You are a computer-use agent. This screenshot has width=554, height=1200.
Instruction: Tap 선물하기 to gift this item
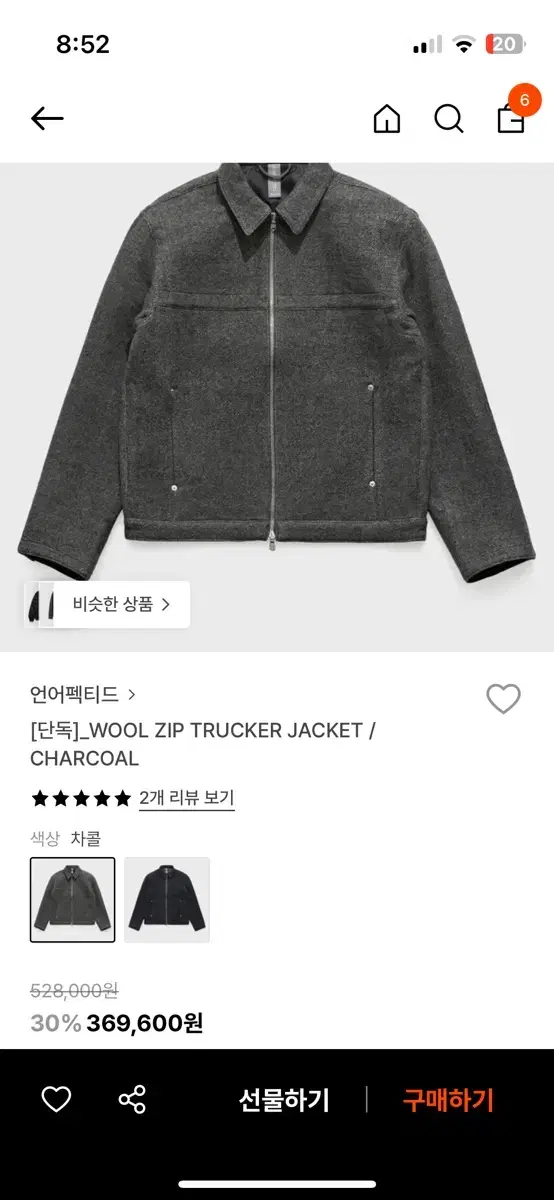coord(284,1100)
